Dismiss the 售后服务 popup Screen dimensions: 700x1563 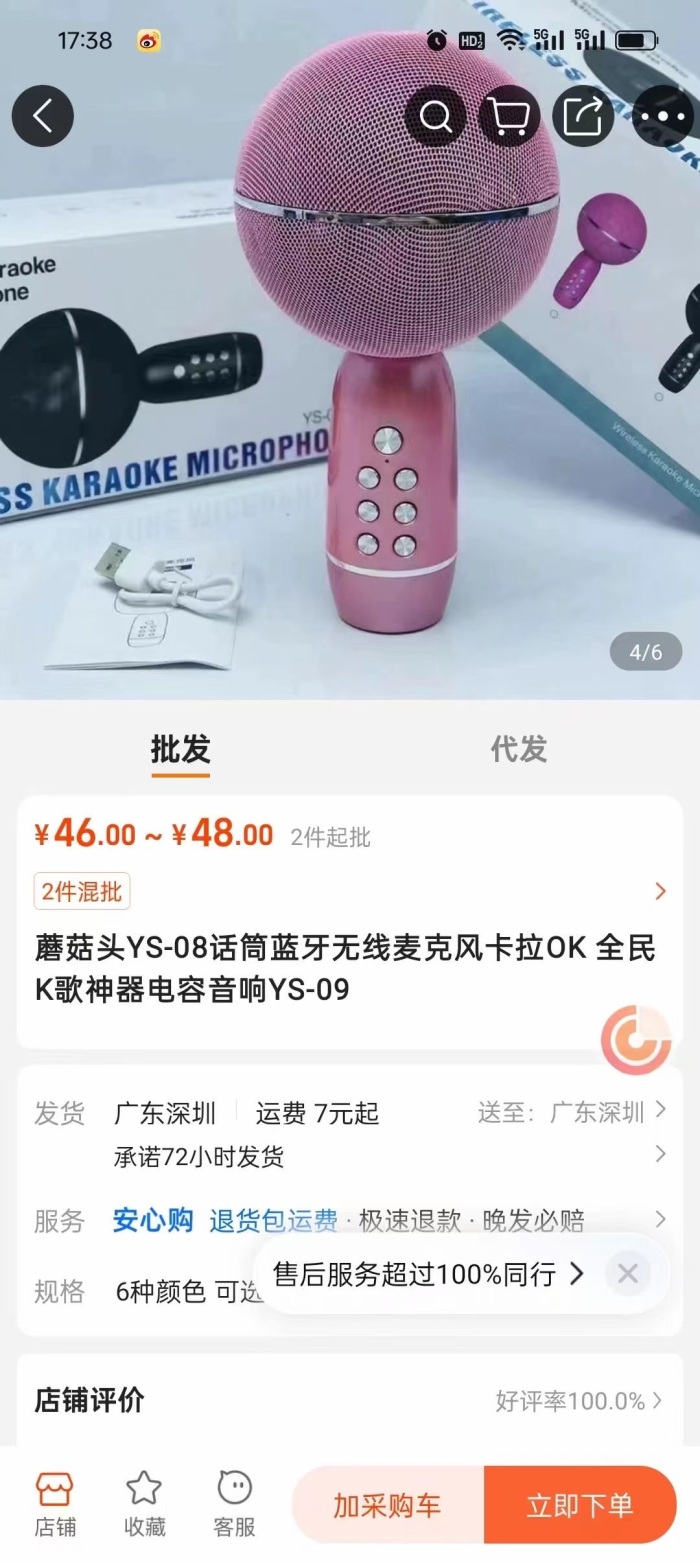[628, 1273]
